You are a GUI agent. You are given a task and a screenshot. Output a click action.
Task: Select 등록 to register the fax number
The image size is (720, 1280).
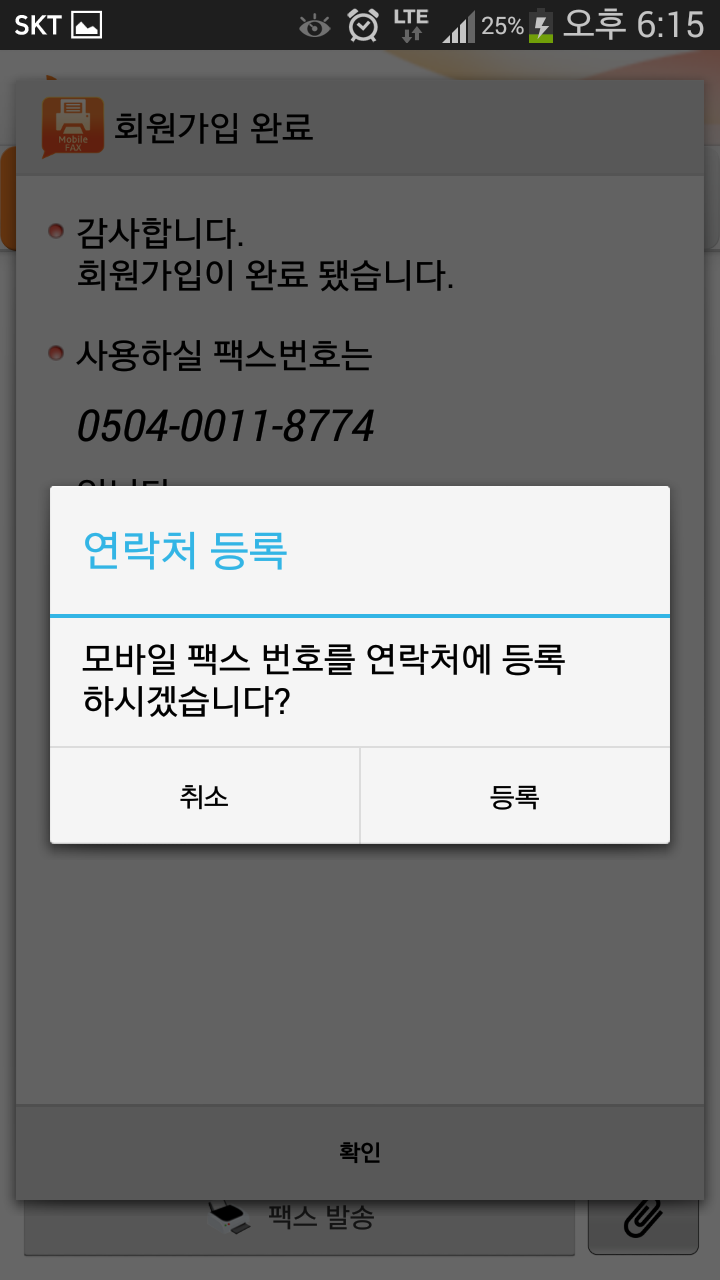coord(515,796)
